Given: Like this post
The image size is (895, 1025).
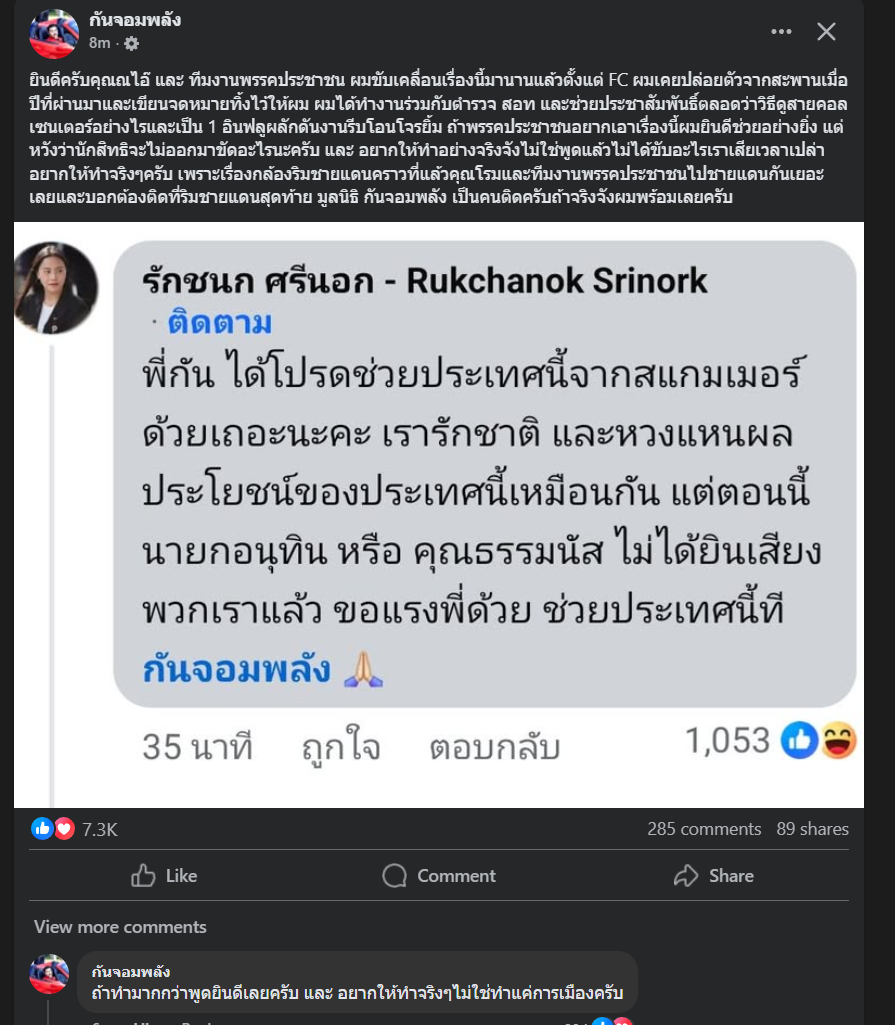Looking at the screenshot, I should coord(164,876).
